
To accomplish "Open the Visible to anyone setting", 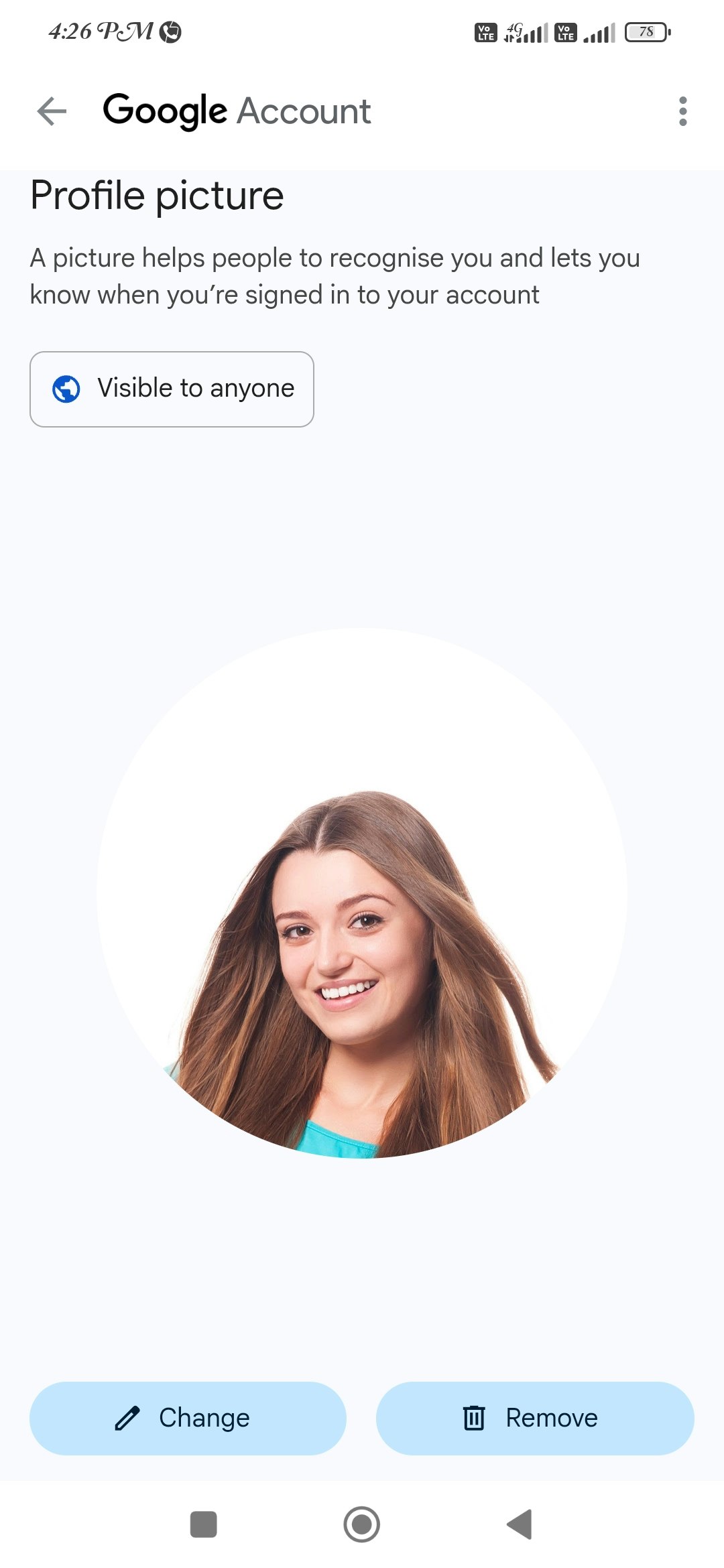I will point(172,389).
